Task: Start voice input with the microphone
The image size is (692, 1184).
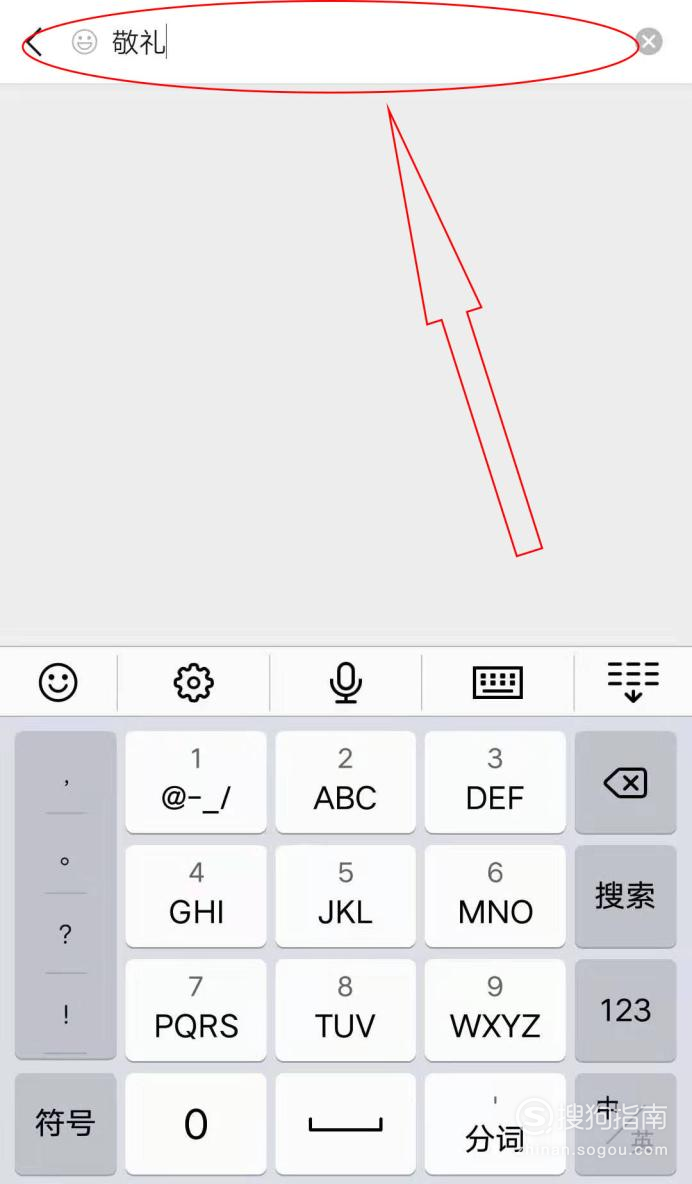Action: point(345,682)
